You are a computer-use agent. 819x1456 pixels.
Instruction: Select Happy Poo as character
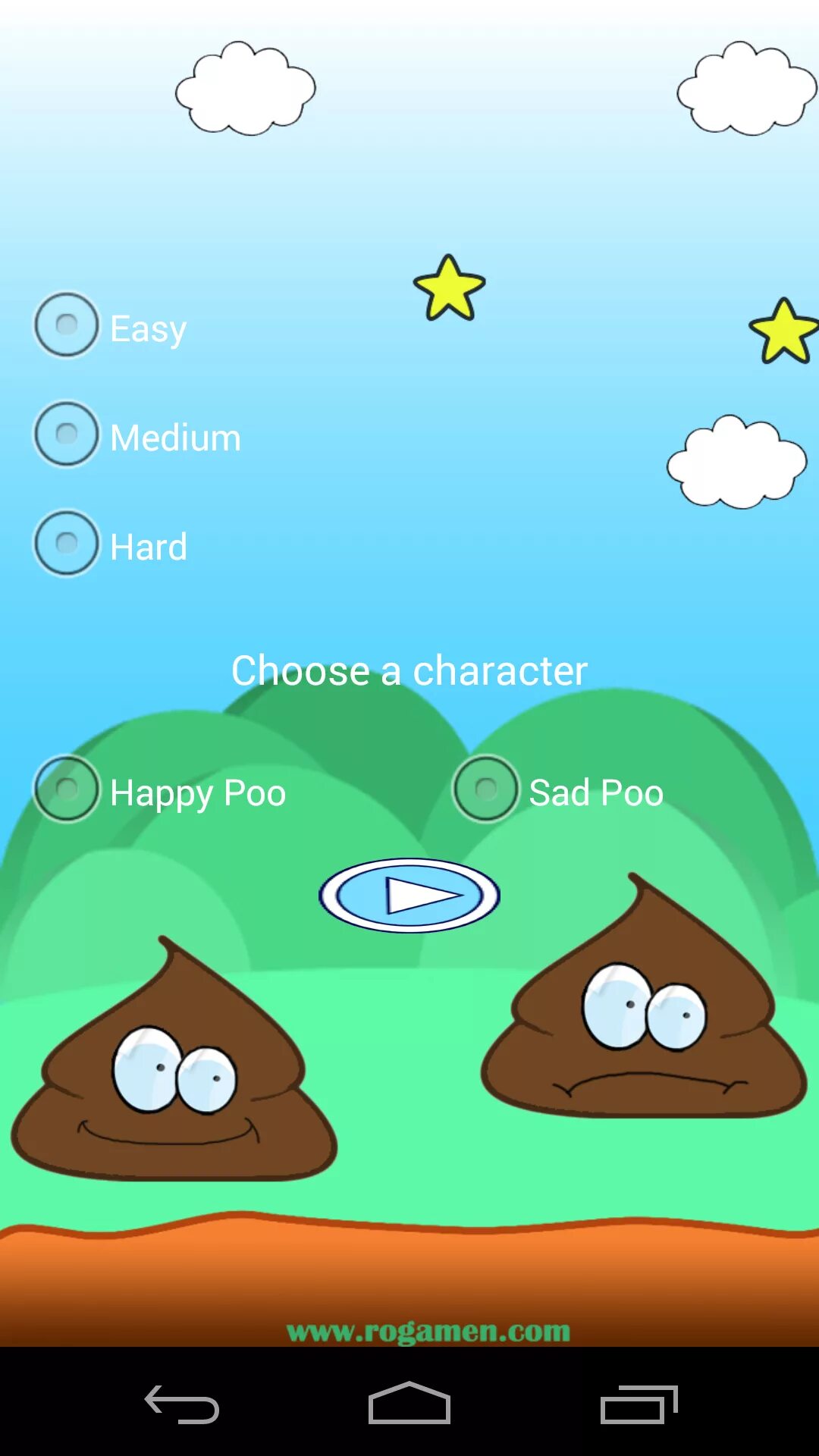coord(67,789)
